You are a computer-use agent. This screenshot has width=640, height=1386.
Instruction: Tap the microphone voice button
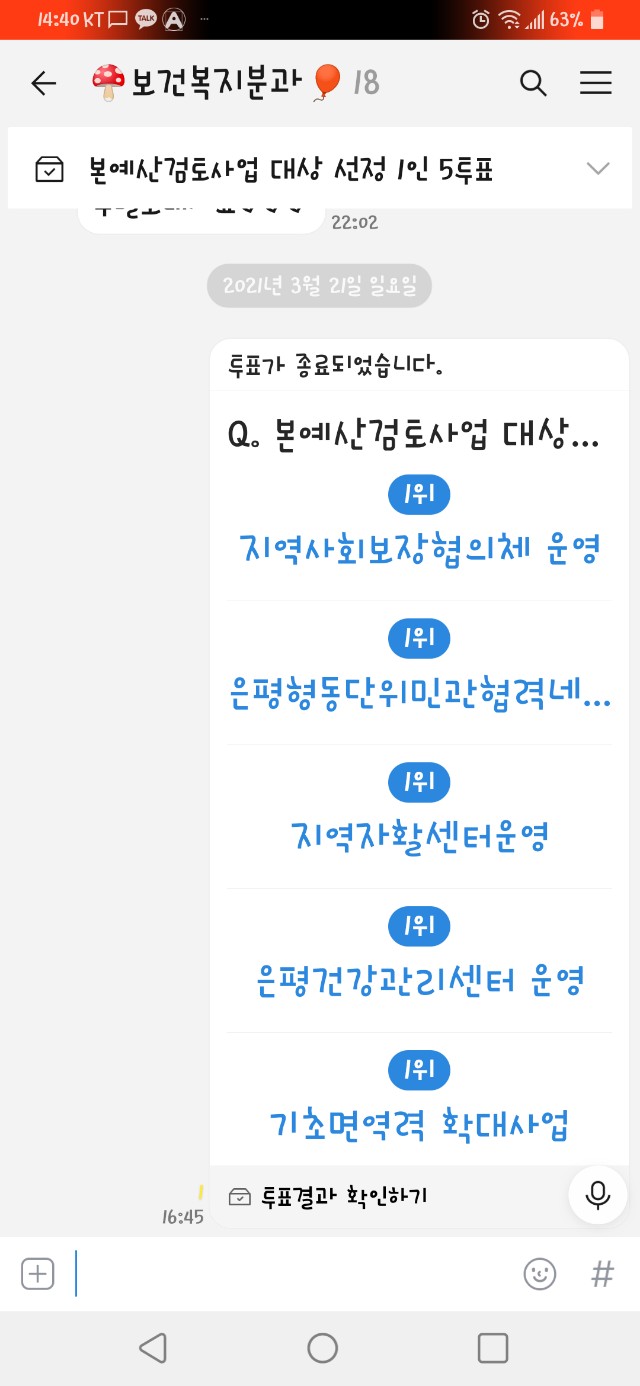coord(598,1194)
